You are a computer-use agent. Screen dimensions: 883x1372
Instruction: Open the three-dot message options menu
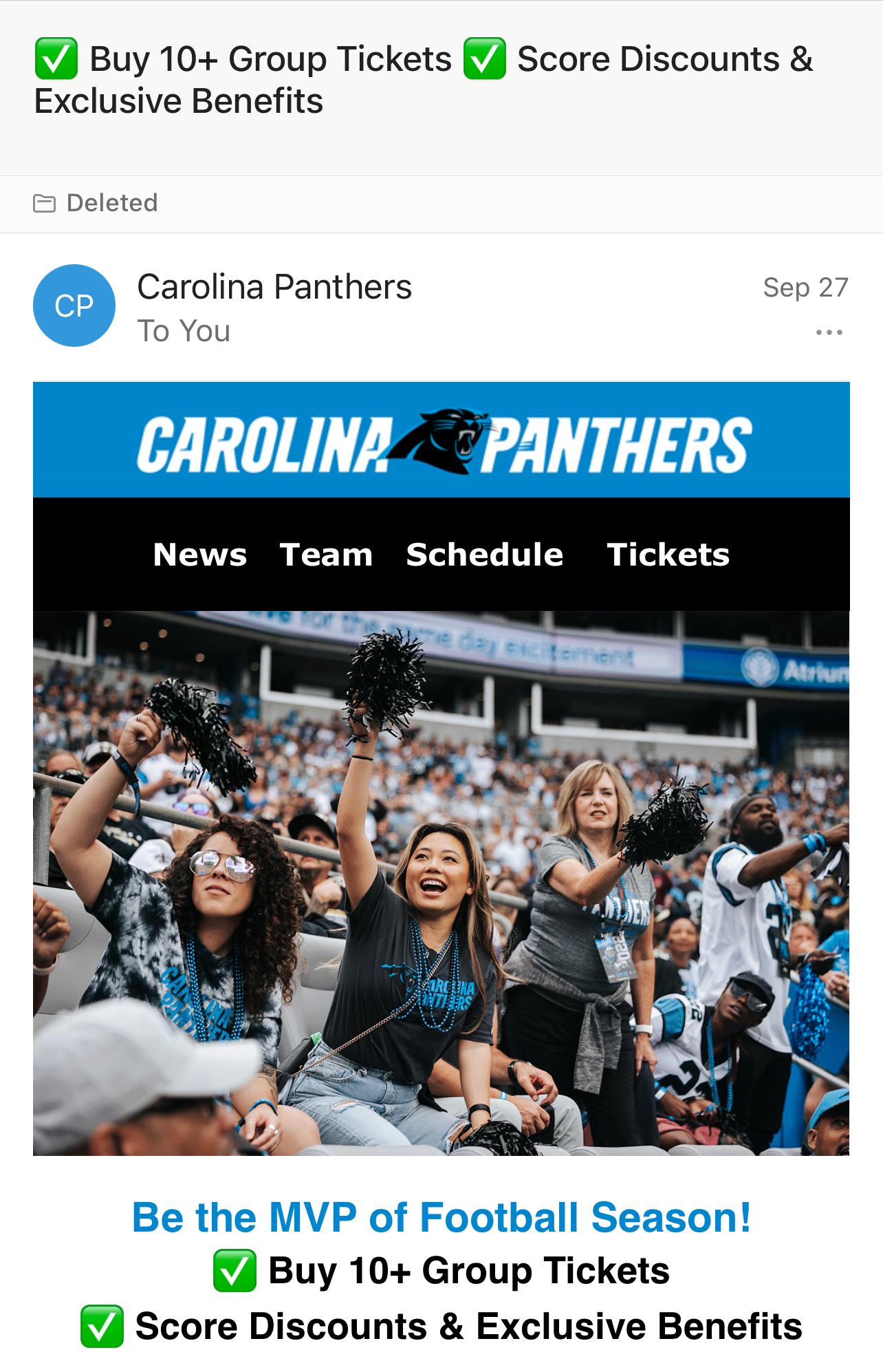click(x=829, y=333)
